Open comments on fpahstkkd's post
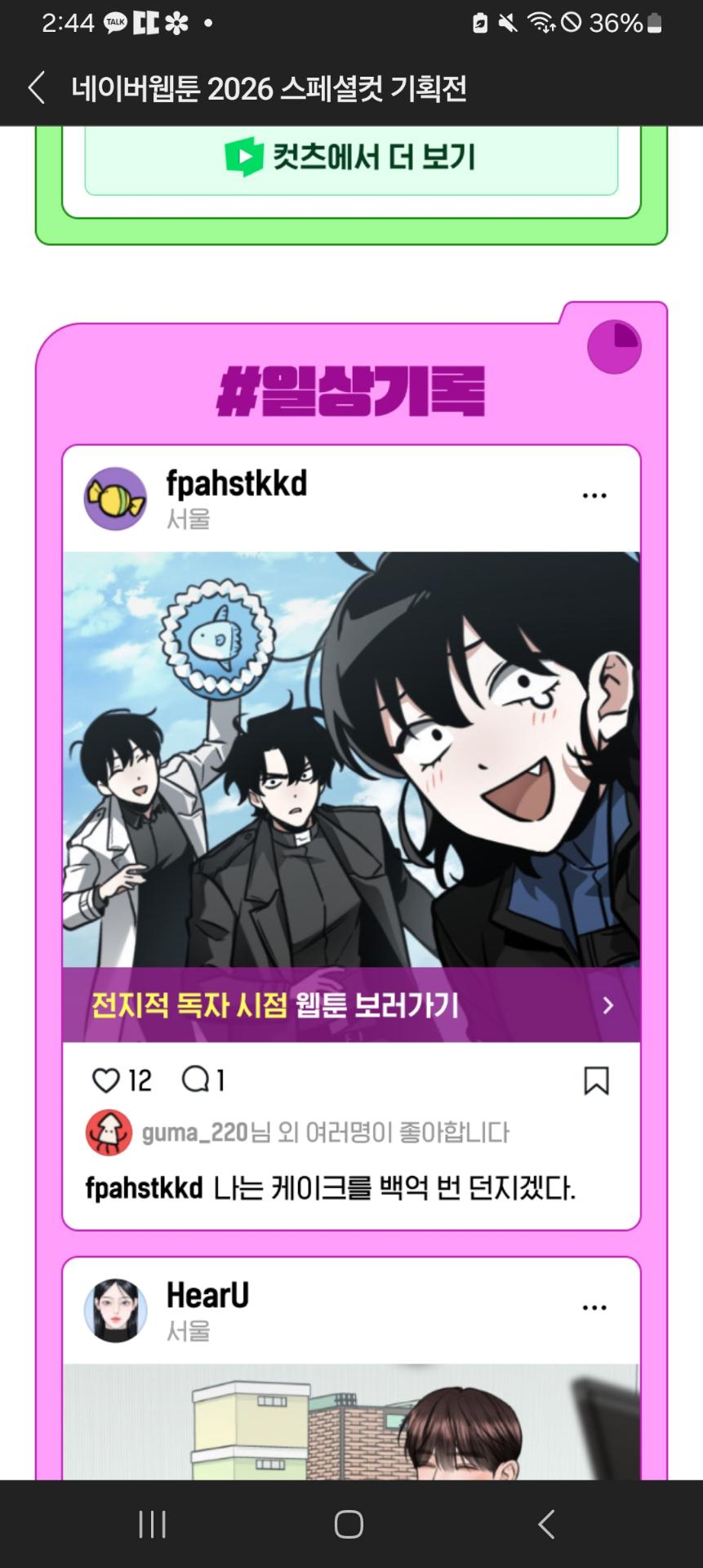Screen dimensions: 703x1568 (x=196, y=1080)
